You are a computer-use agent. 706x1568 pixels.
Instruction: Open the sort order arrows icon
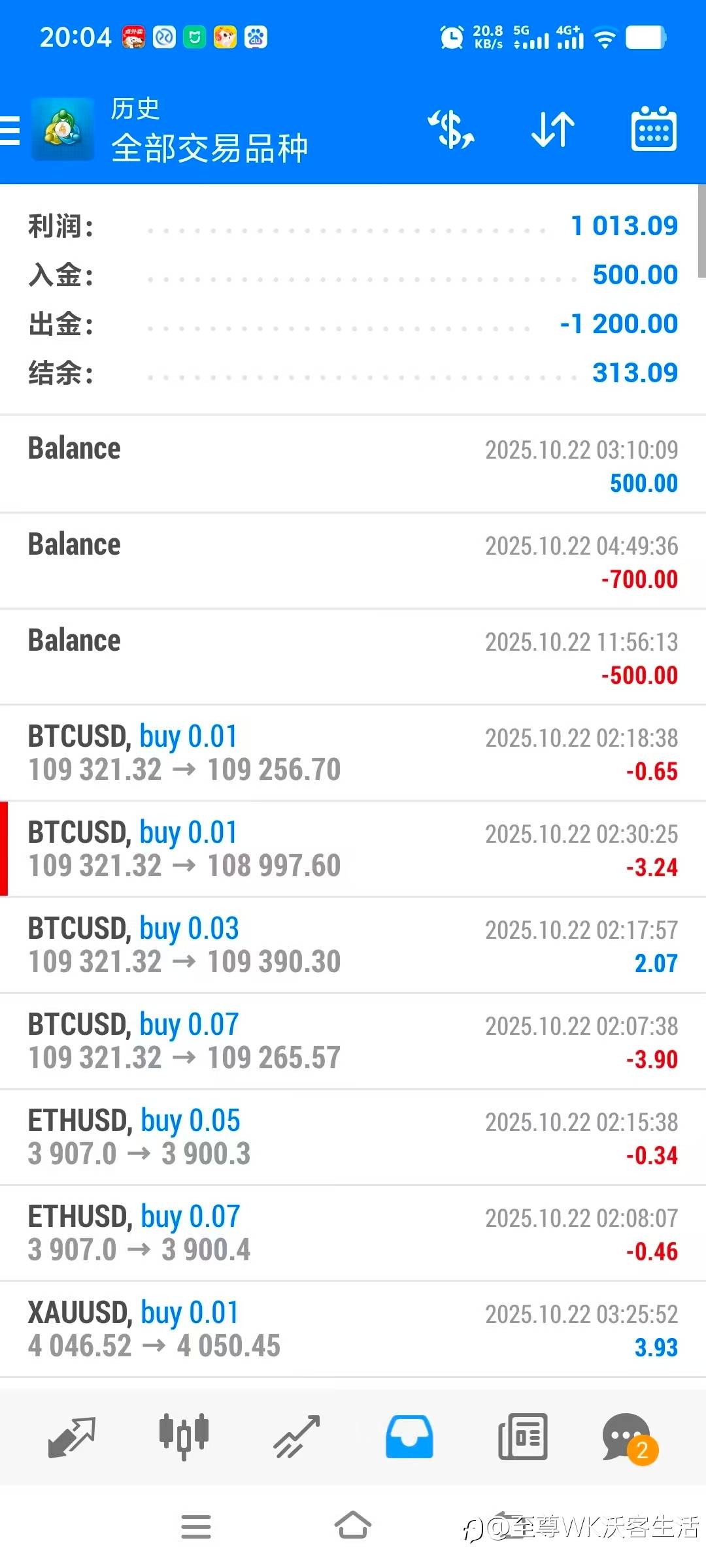click(552, 129)
